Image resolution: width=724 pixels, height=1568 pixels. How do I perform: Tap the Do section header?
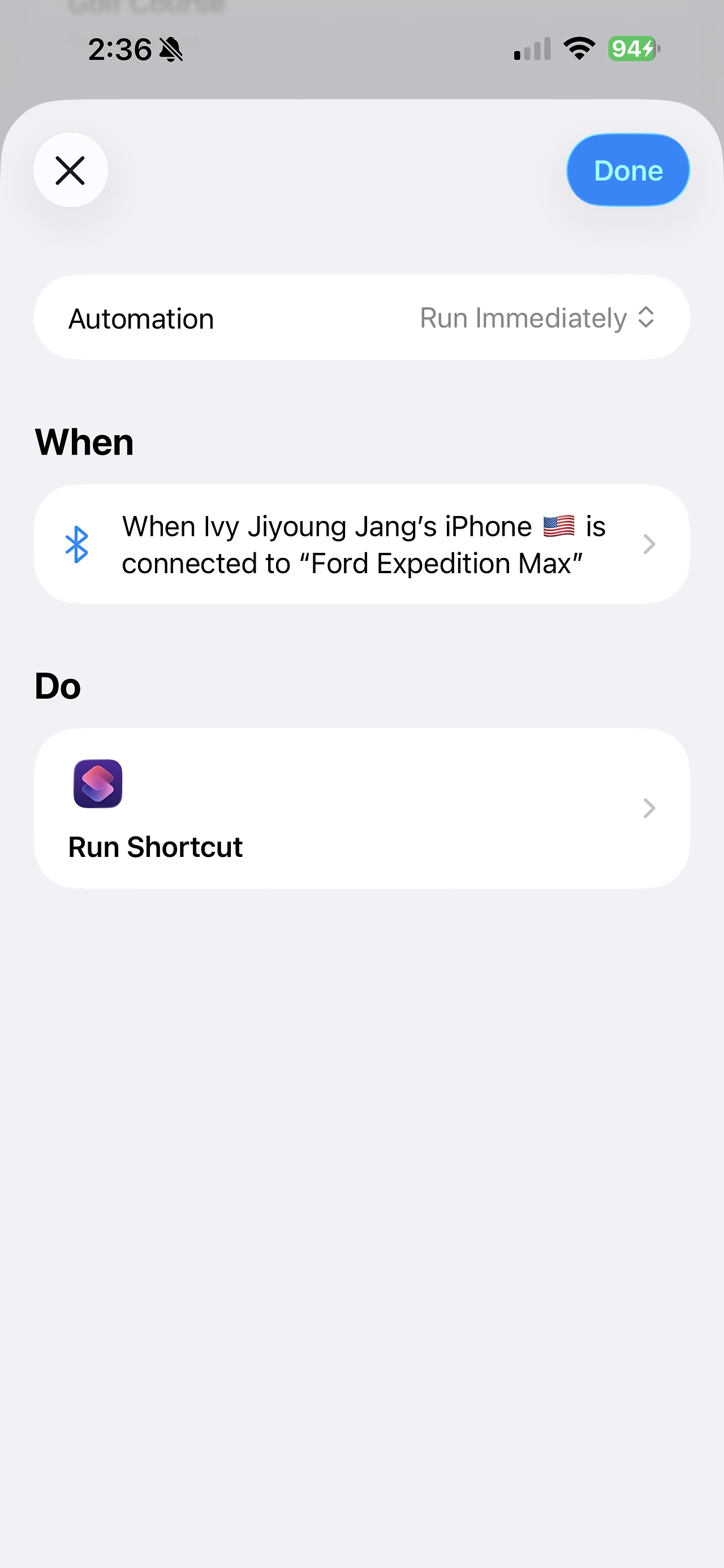click(57, 686)
